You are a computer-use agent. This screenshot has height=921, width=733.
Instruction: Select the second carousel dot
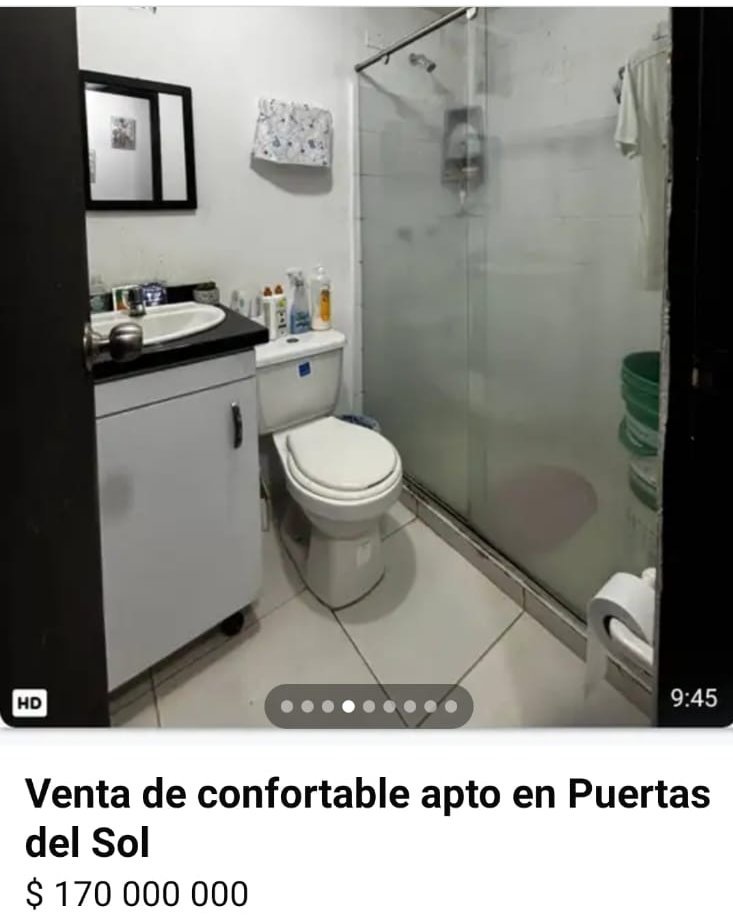307,706
